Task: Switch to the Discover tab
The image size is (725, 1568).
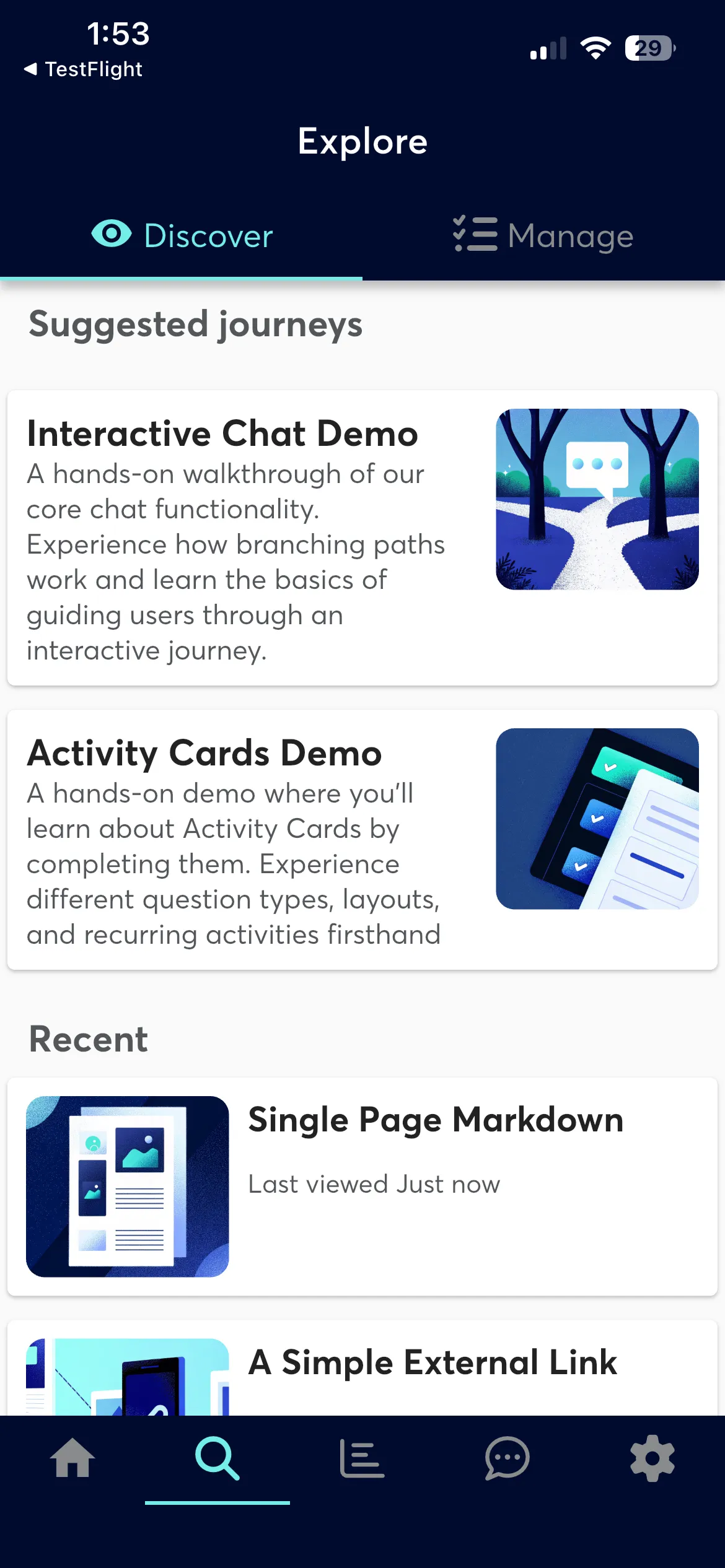Action: [182, 236]
